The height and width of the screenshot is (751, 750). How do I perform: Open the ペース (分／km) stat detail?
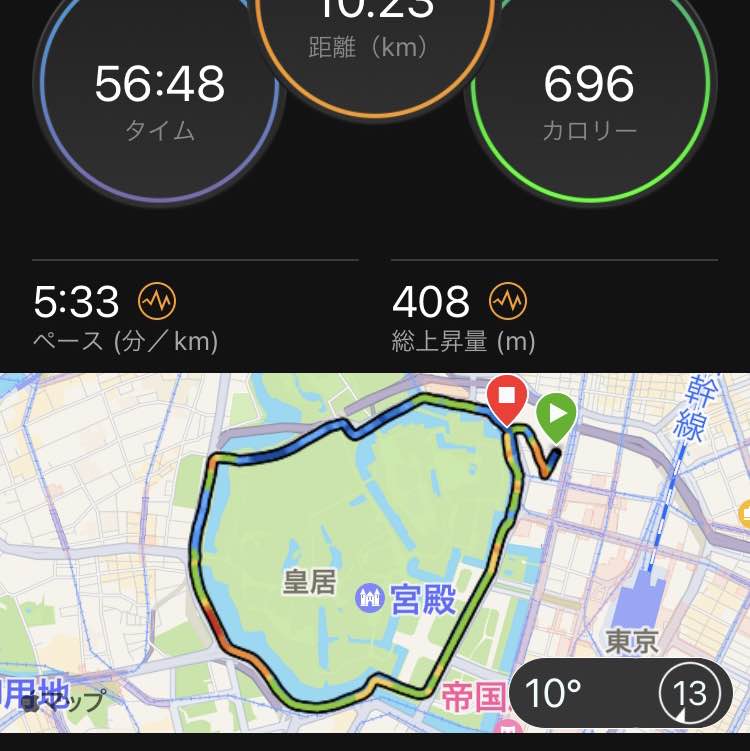(x=108, y=316)
